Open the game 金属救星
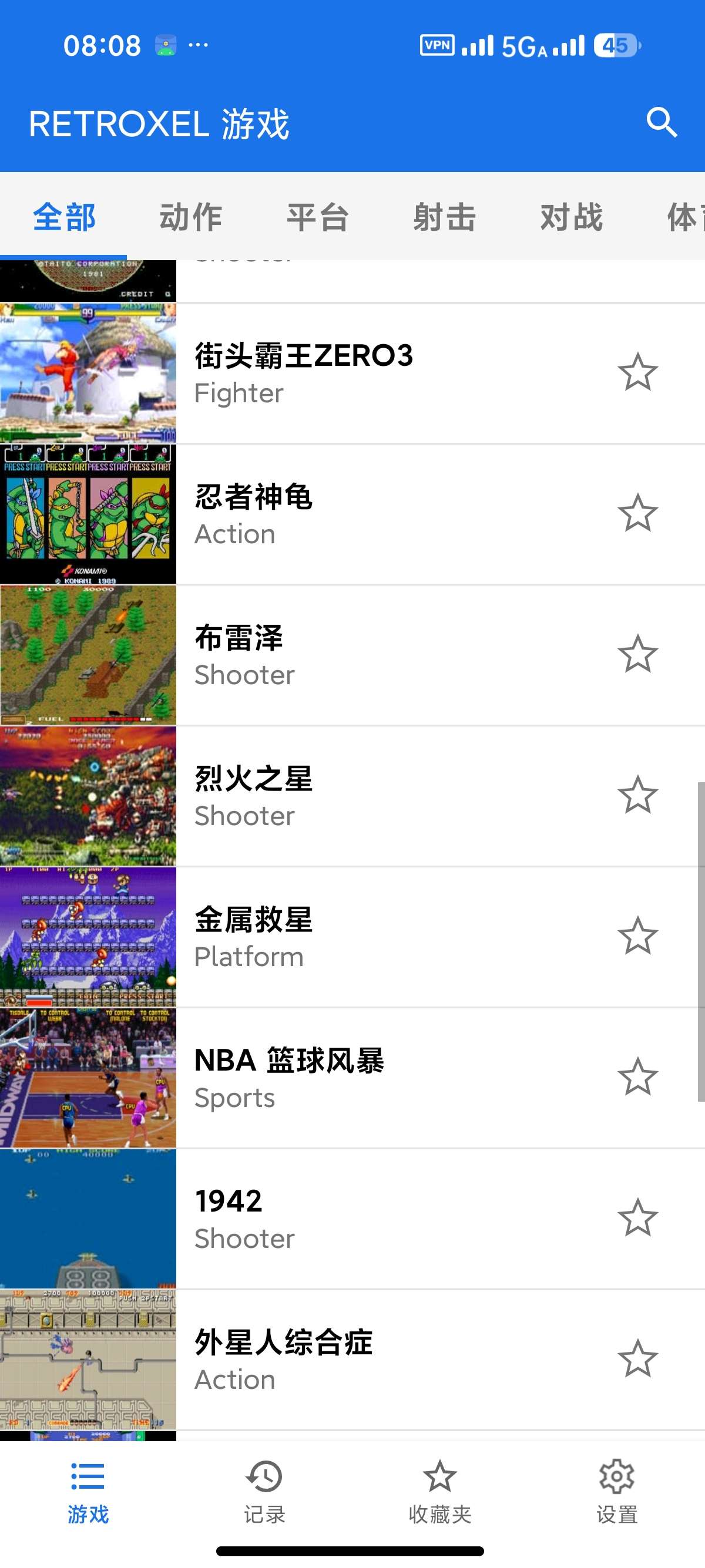Viewport: 705px width, 1568px height. 352,937
